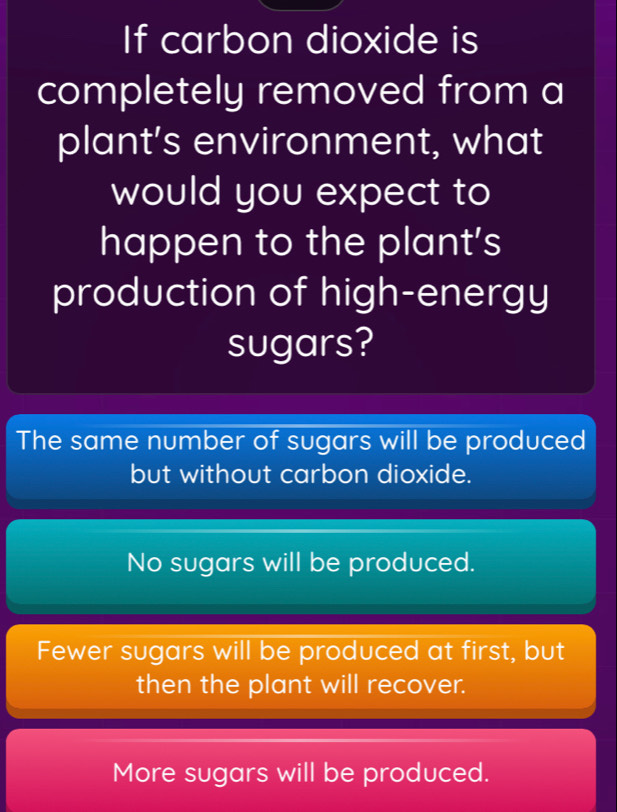Pick 'Fewer sugars will be produced at first' answer
Viewport: 617px width, 812px height.
(301, 668)
